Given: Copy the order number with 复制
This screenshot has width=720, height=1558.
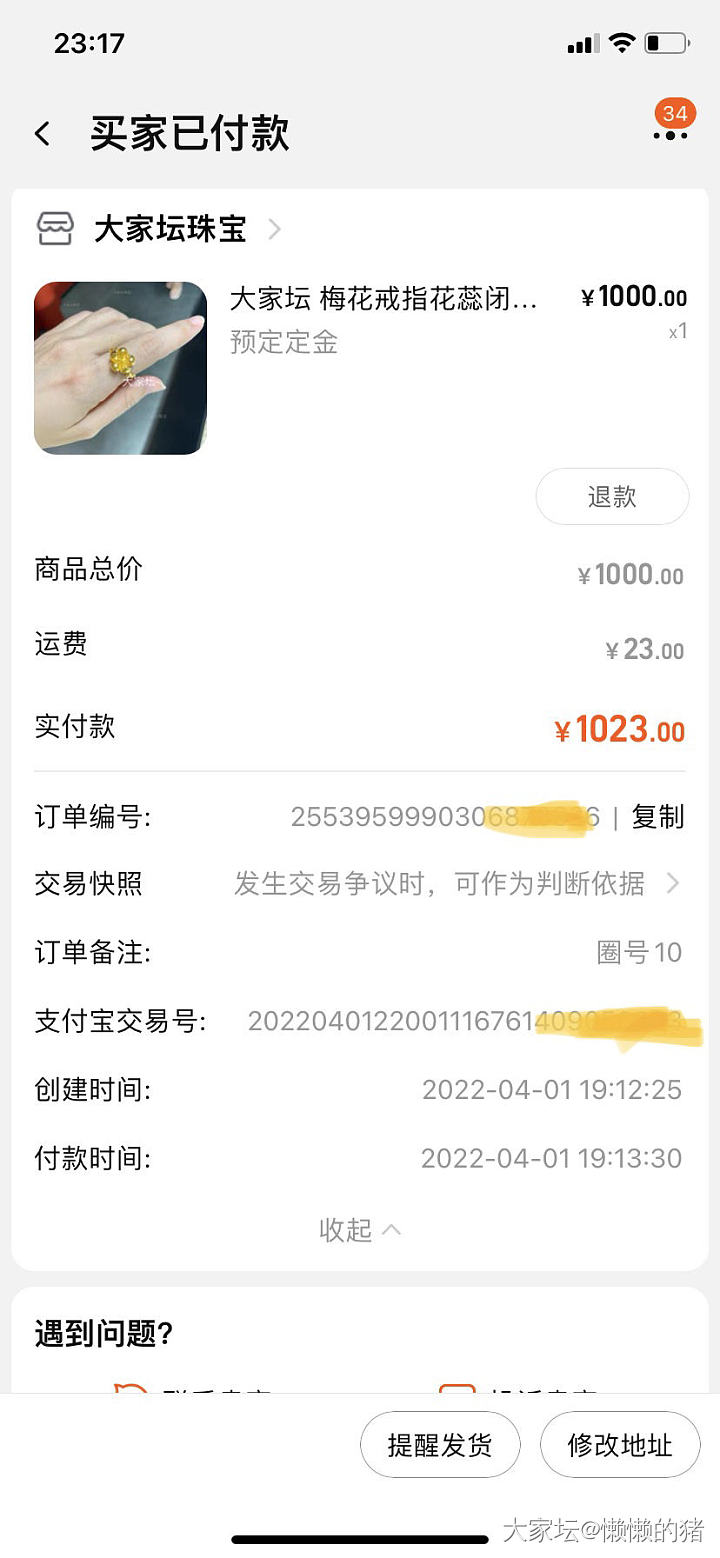Looking at the screenshot, I should click(x=658, y=817).
